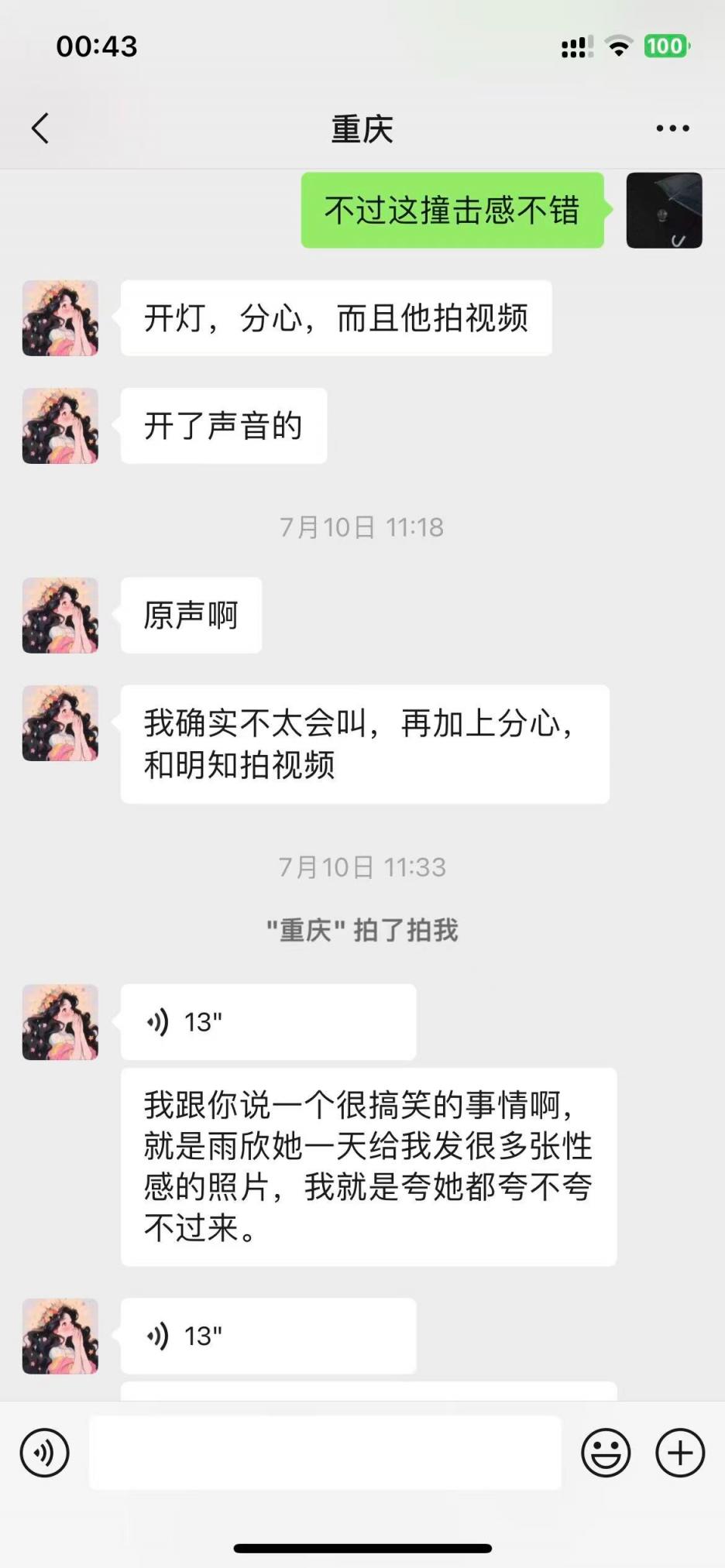Open the contact's avatar beside 原声啊

(60, 616)
